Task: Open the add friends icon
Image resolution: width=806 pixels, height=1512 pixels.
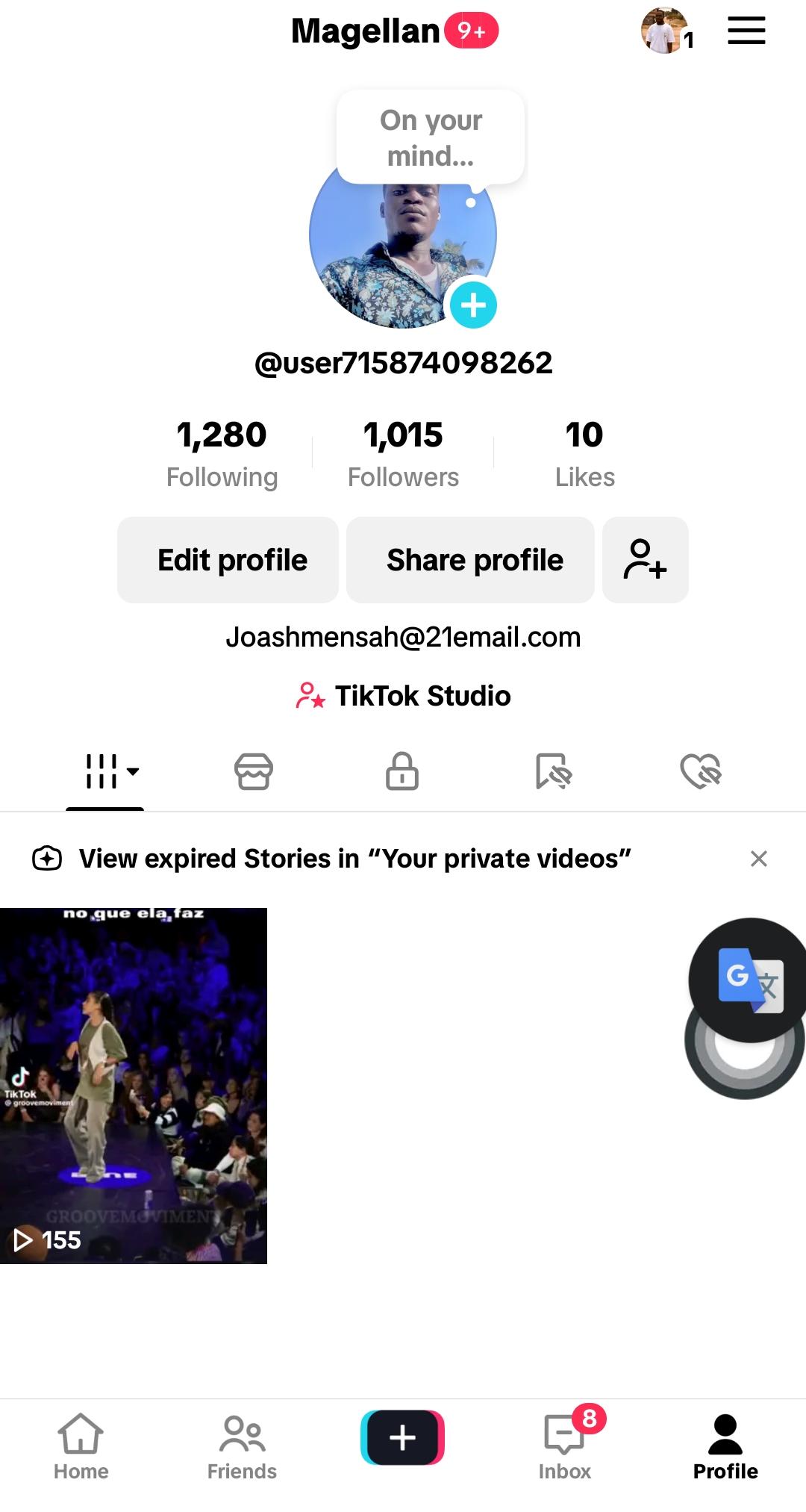Action: tap(646, 560)
